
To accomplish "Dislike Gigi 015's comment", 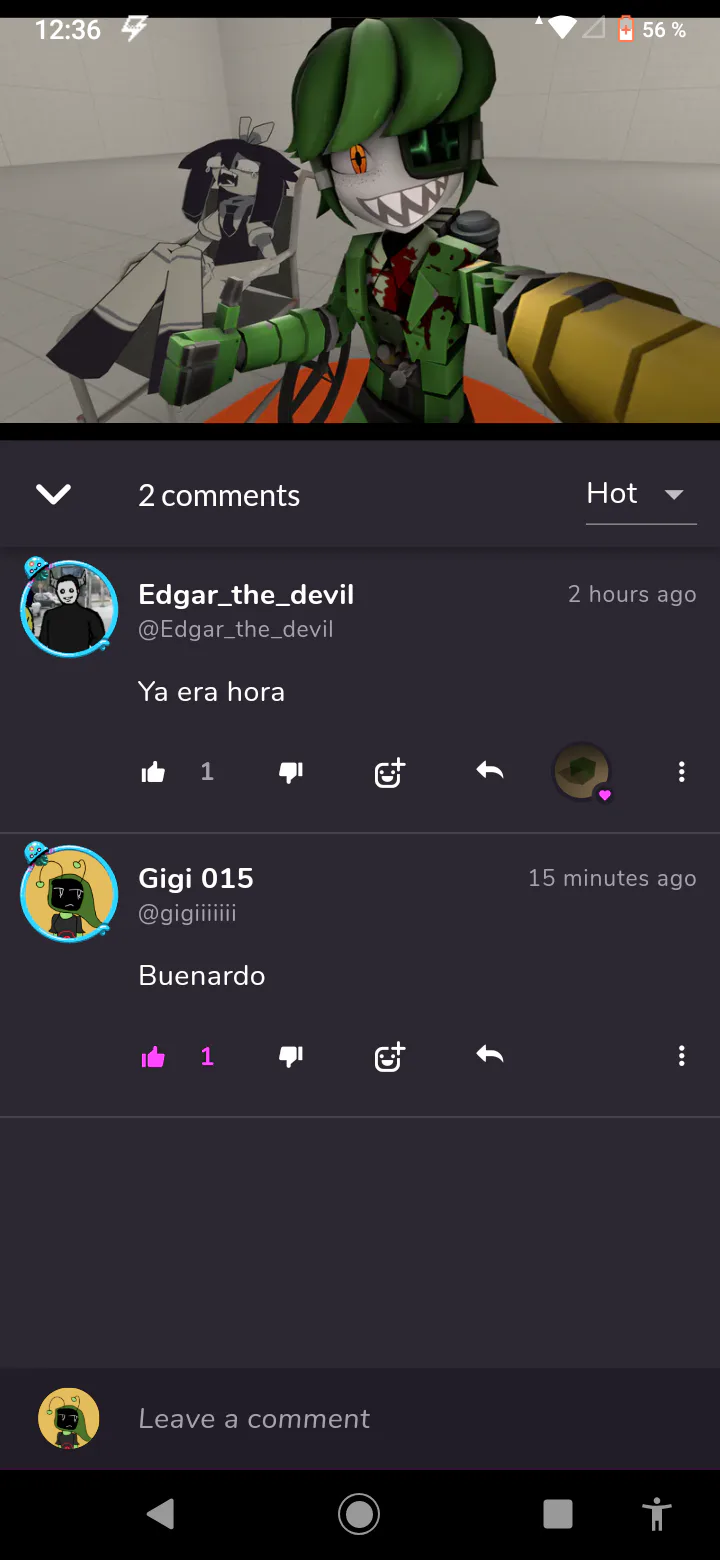I will (x=291, y=1057).
